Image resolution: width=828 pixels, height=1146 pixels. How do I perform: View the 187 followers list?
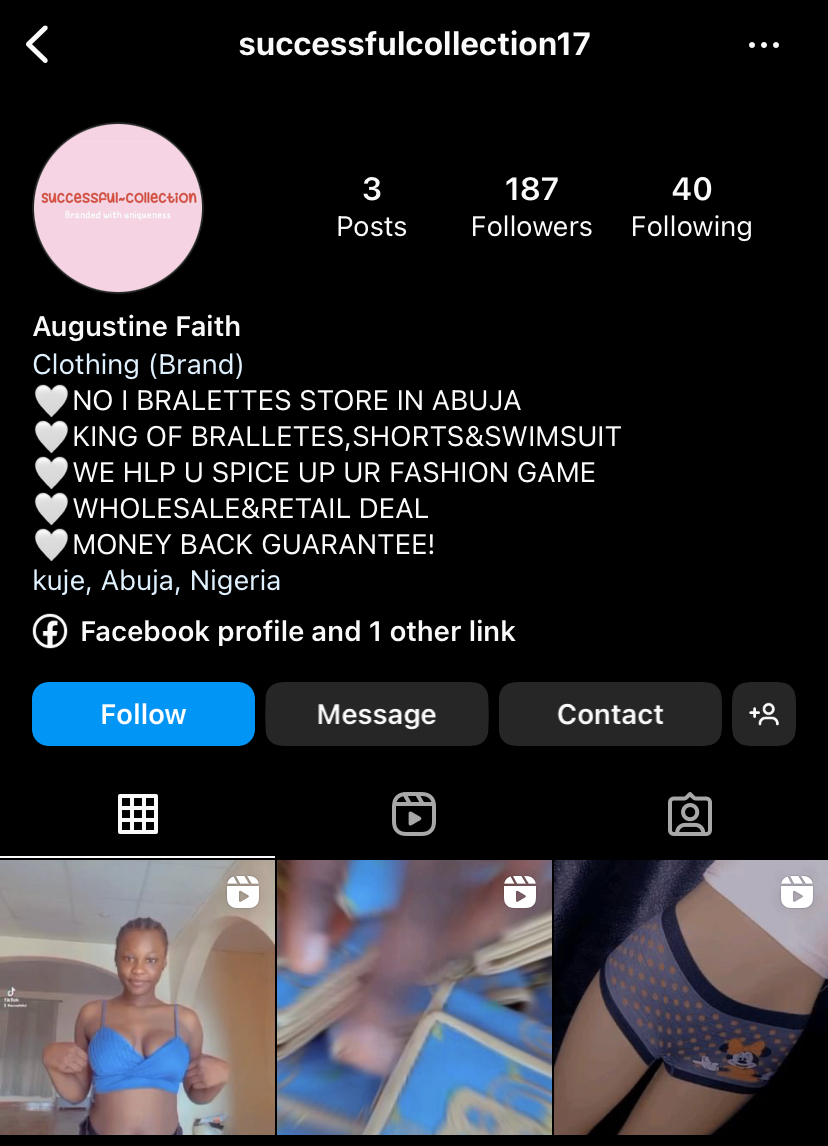531,207
